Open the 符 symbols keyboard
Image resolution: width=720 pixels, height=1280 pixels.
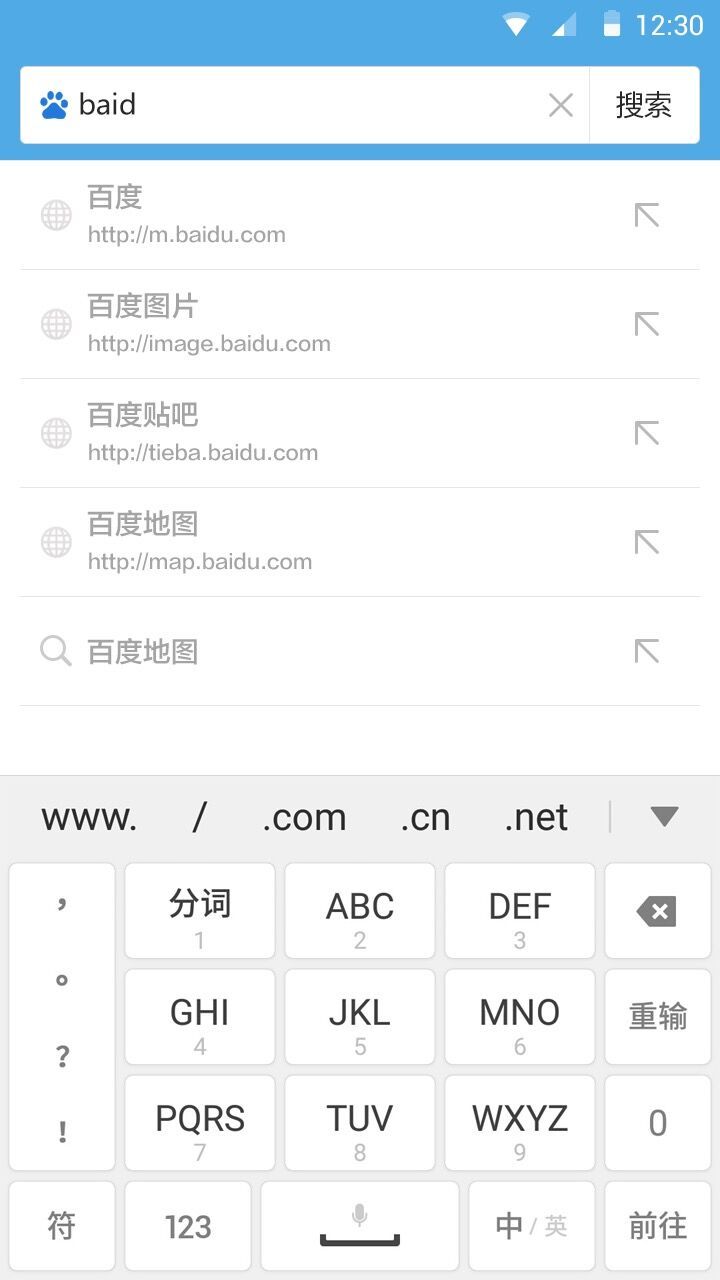[62, 1226]
